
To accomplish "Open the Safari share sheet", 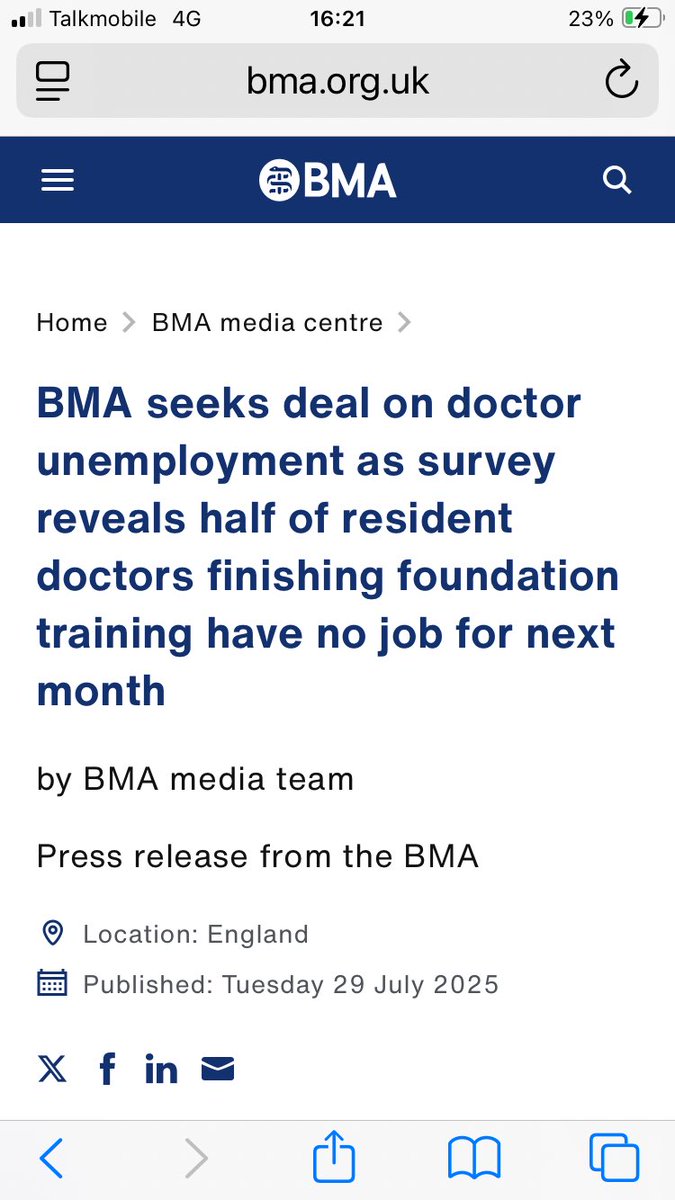I will tap(334, 1156).
